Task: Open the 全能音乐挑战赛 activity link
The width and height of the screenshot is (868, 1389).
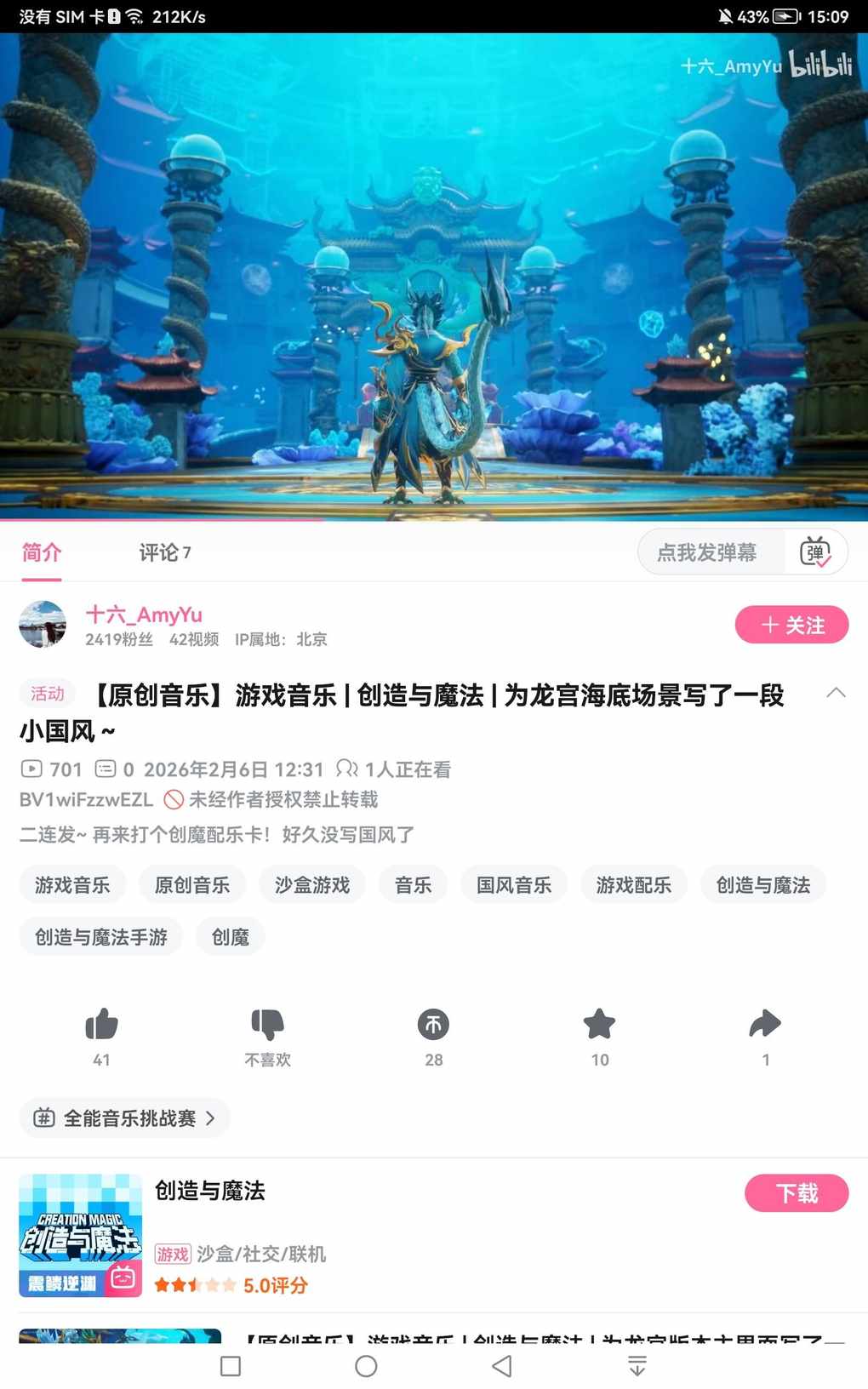Action: point(126,1118)
